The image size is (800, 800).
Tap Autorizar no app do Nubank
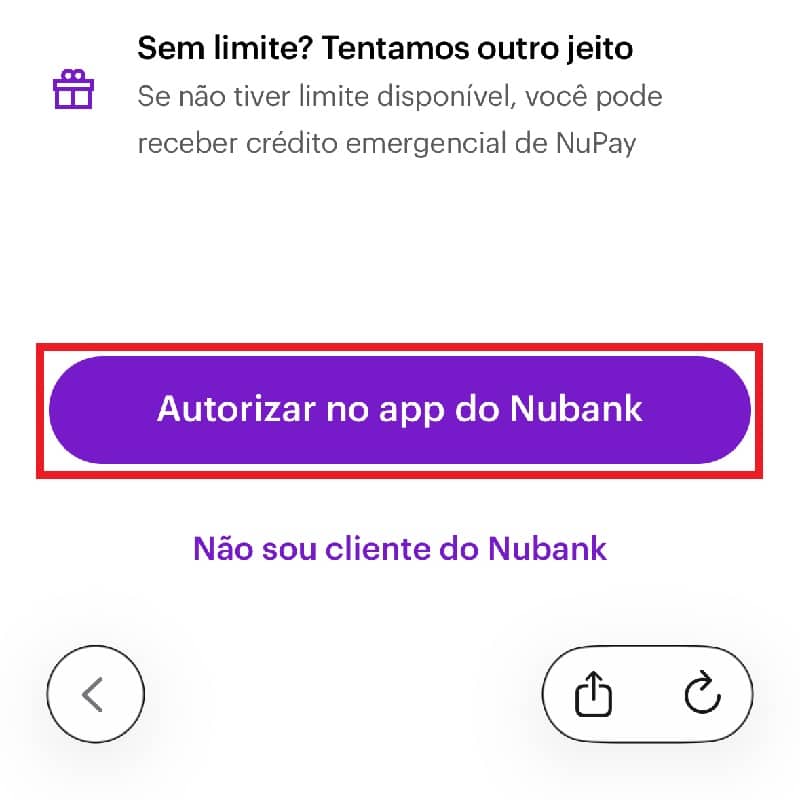pos(400,409)
